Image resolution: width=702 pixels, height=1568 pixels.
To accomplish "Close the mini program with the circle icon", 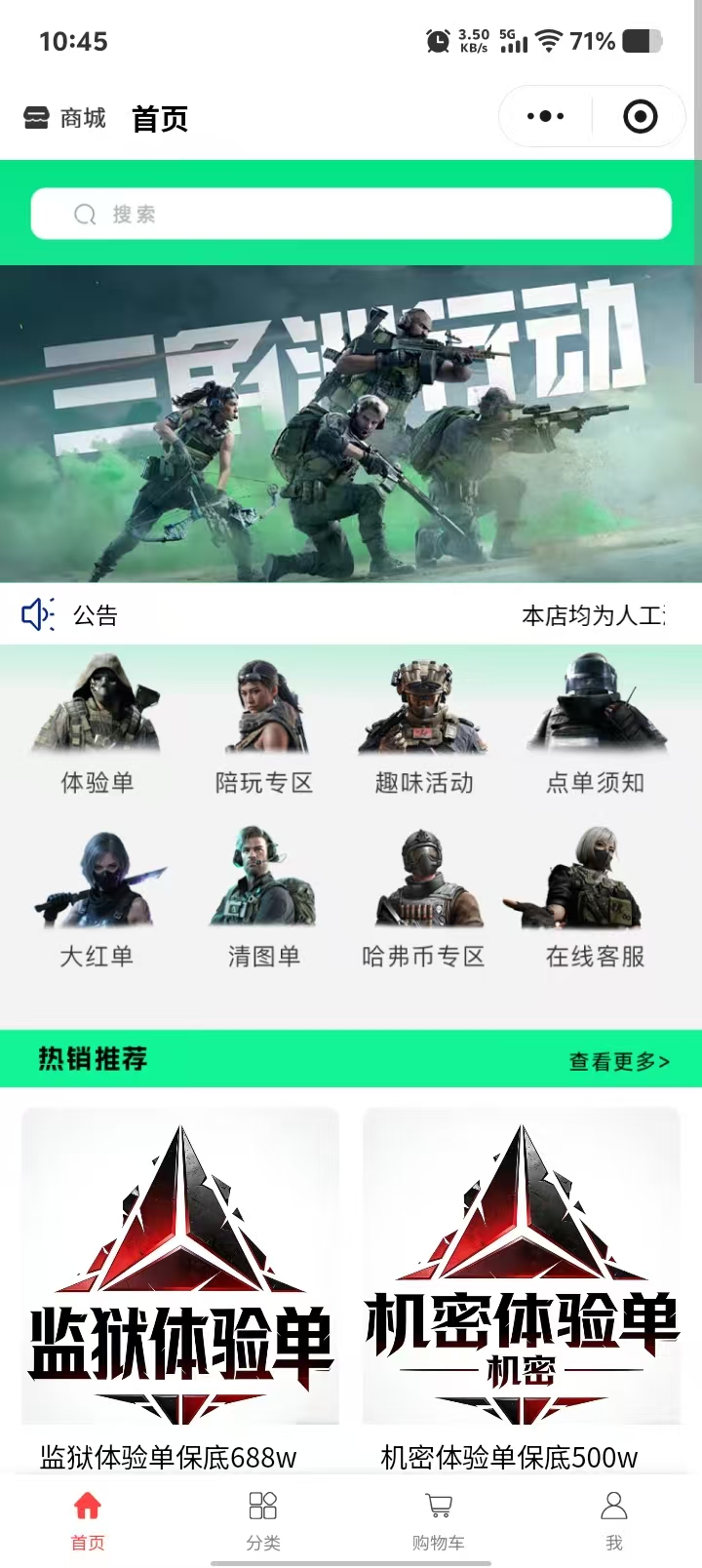I will pos(640,117).
